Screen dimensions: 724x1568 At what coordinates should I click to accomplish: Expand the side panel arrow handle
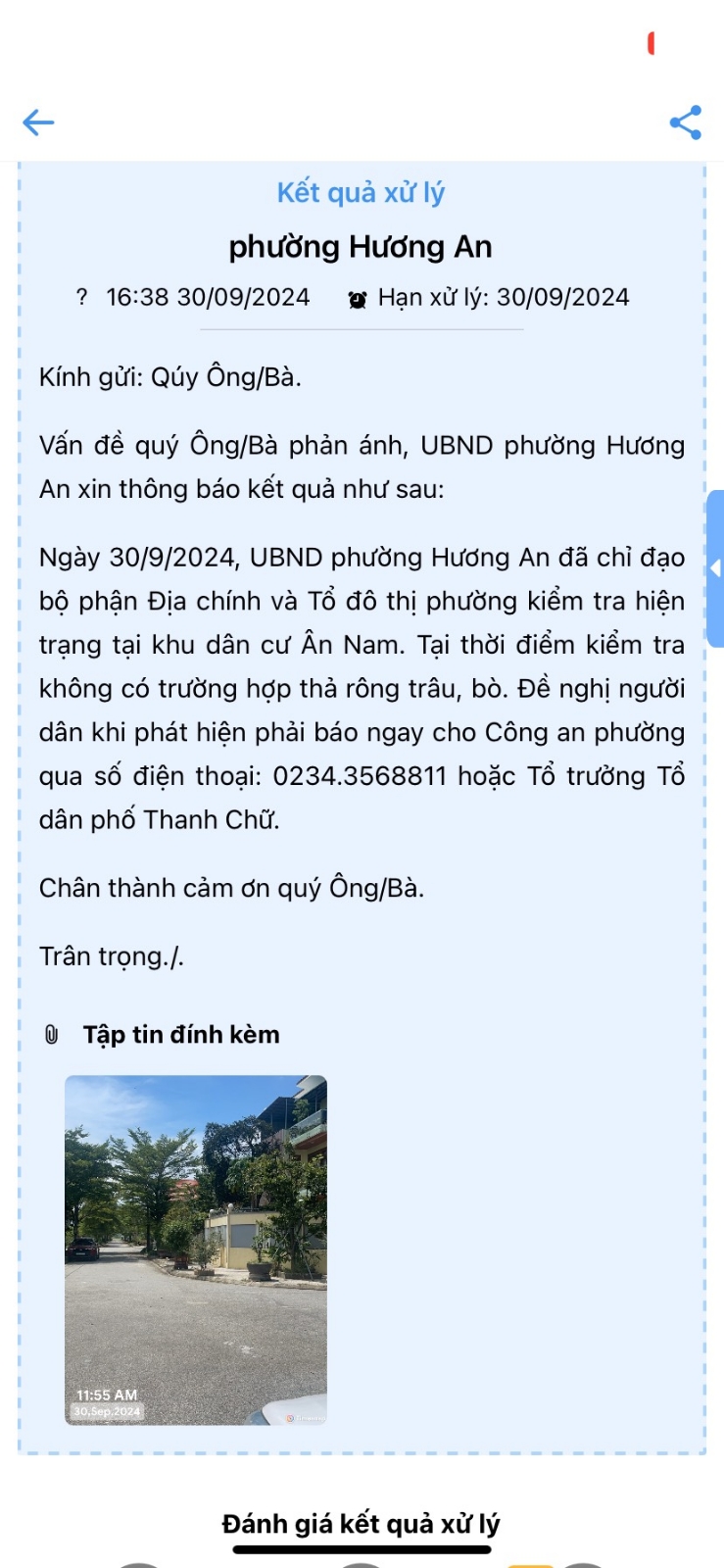pos(715,568)
